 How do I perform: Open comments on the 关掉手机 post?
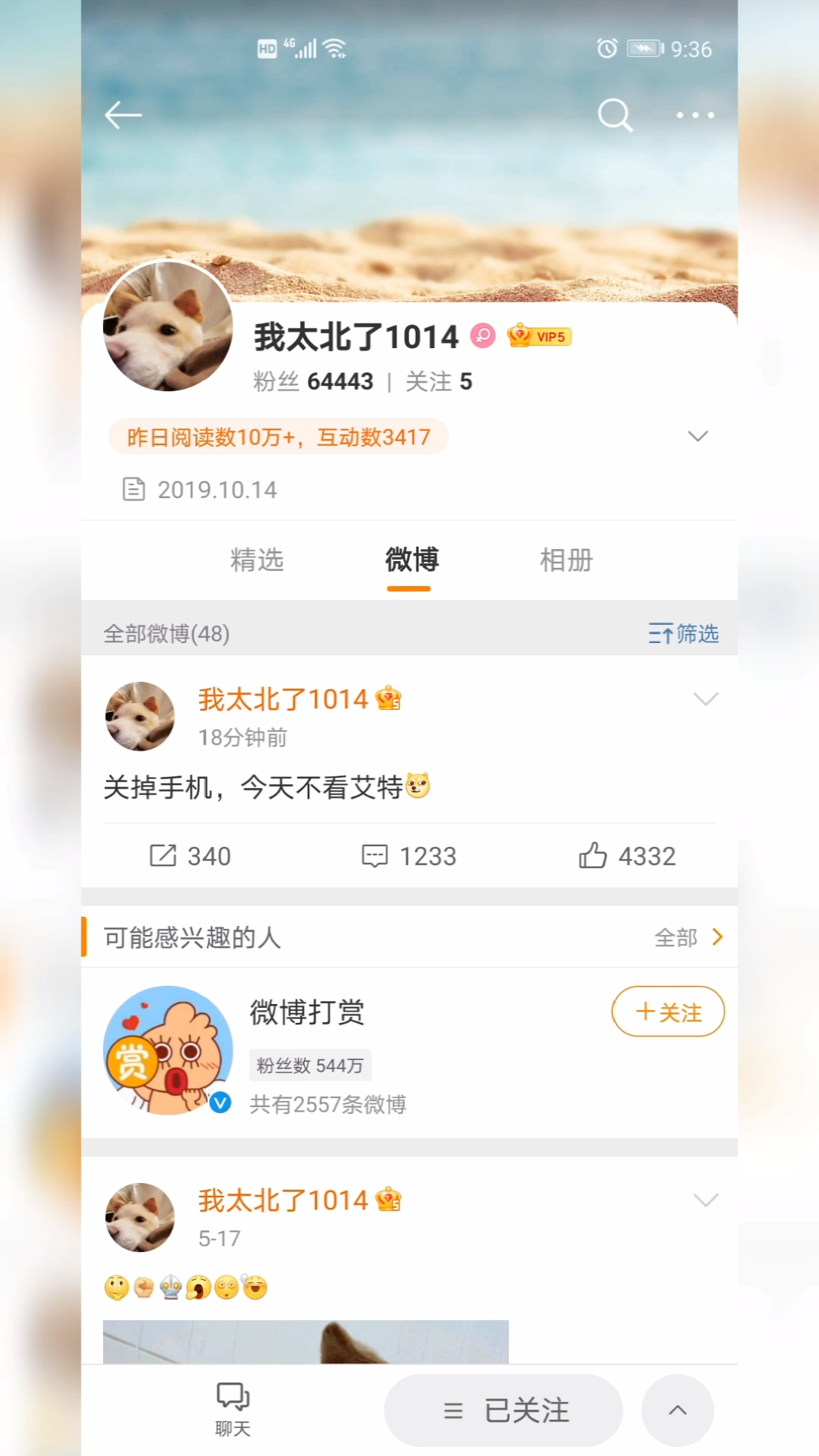pyautogui.click(x=409, y=856)
